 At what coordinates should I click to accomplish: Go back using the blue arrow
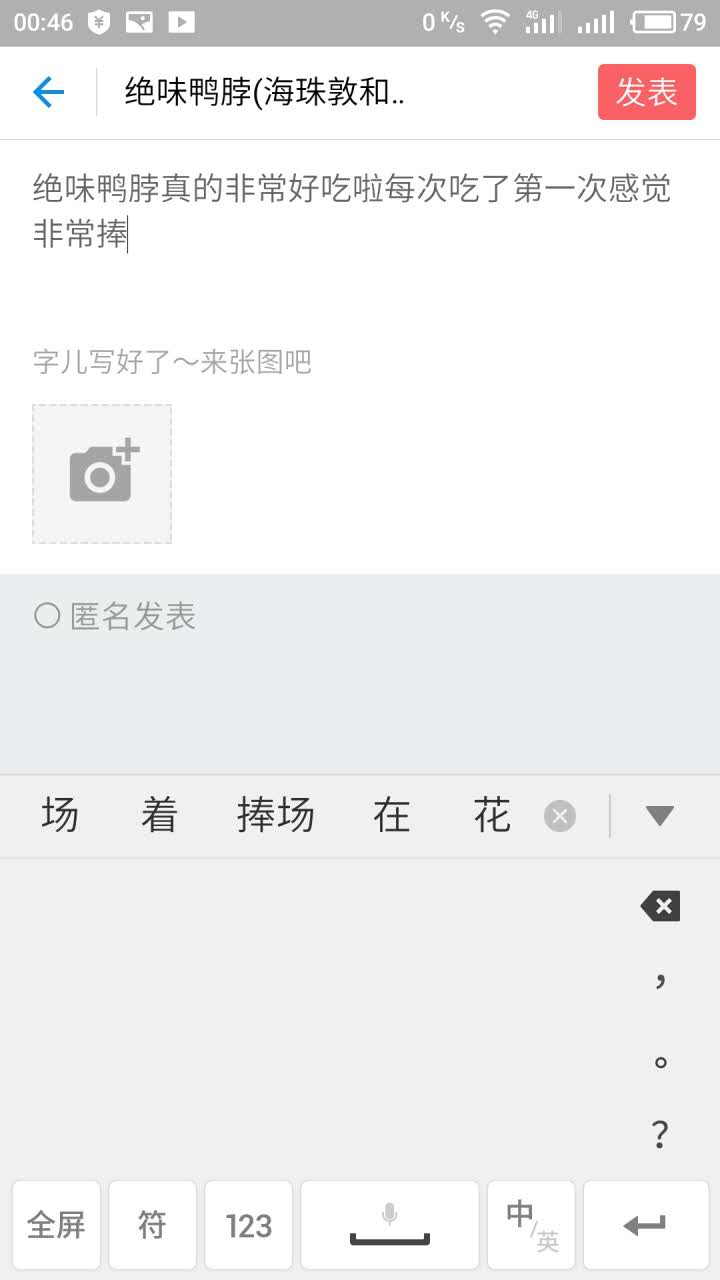point(48,93)
